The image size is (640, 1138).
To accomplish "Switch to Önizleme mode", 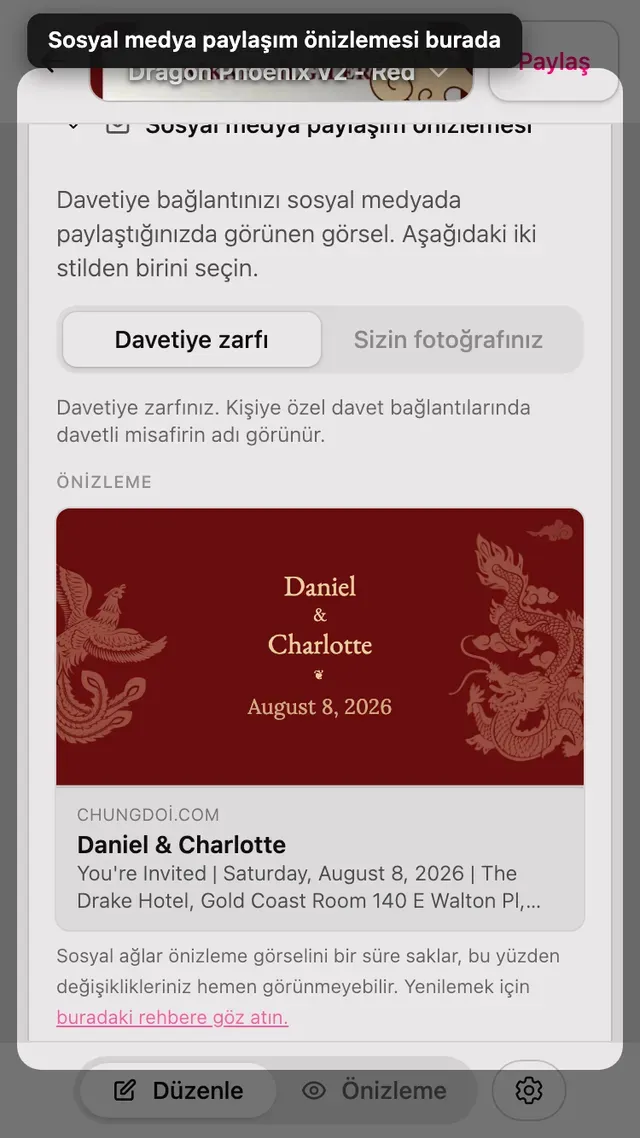I will [374, 1090].
